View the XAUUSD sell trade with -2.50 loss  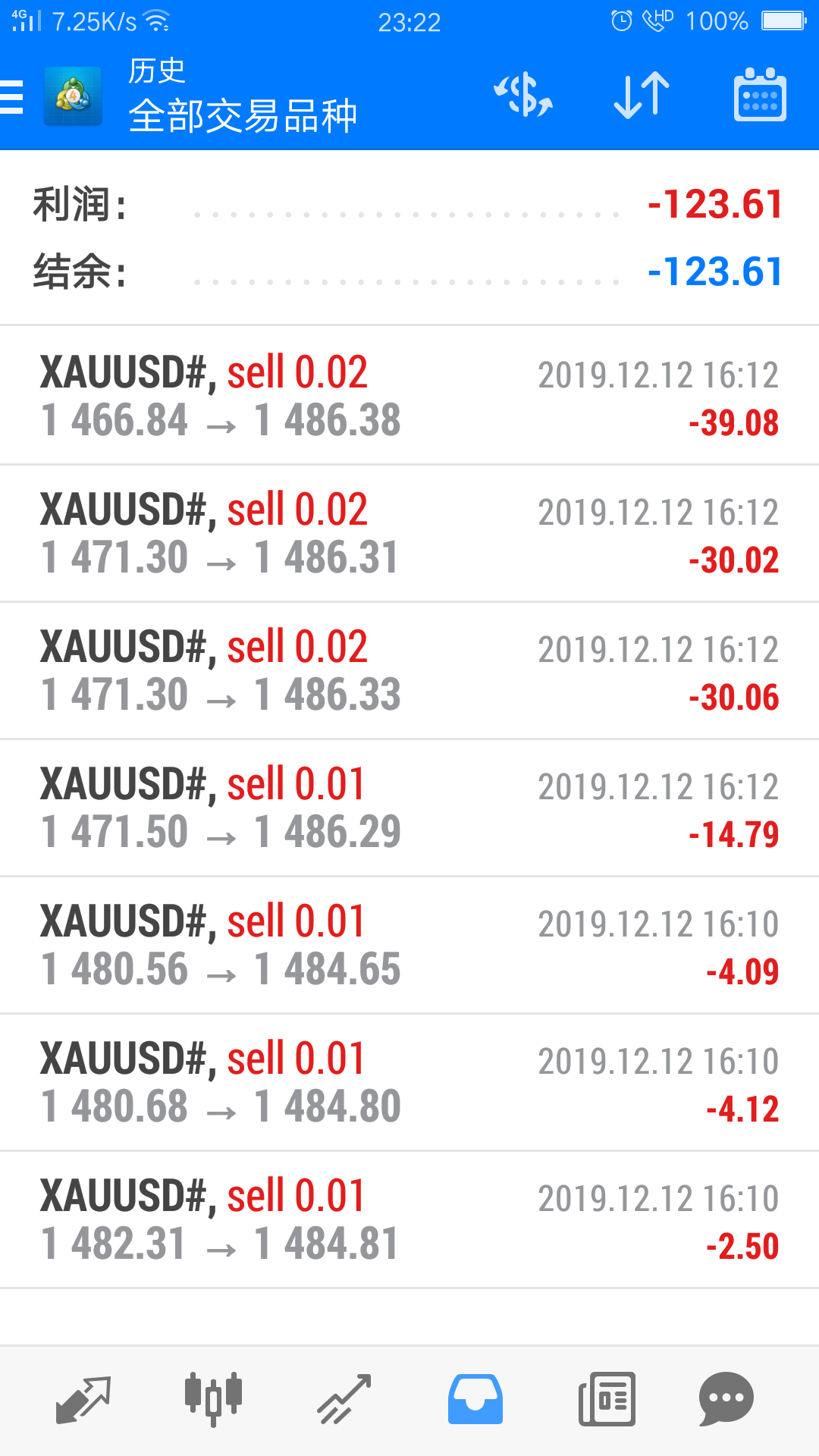click(409, 1219)
